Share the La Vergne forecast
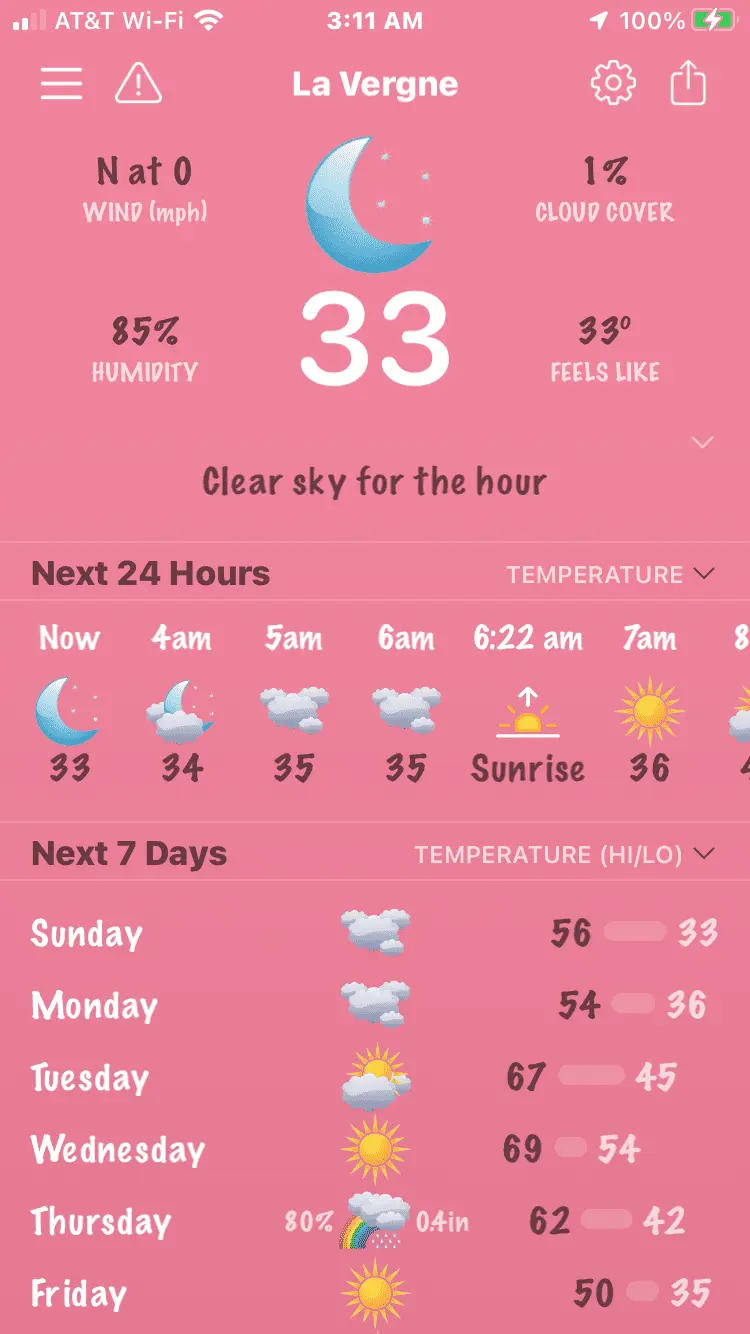Viewport: 750px width, 1334px height. point(688,84)
